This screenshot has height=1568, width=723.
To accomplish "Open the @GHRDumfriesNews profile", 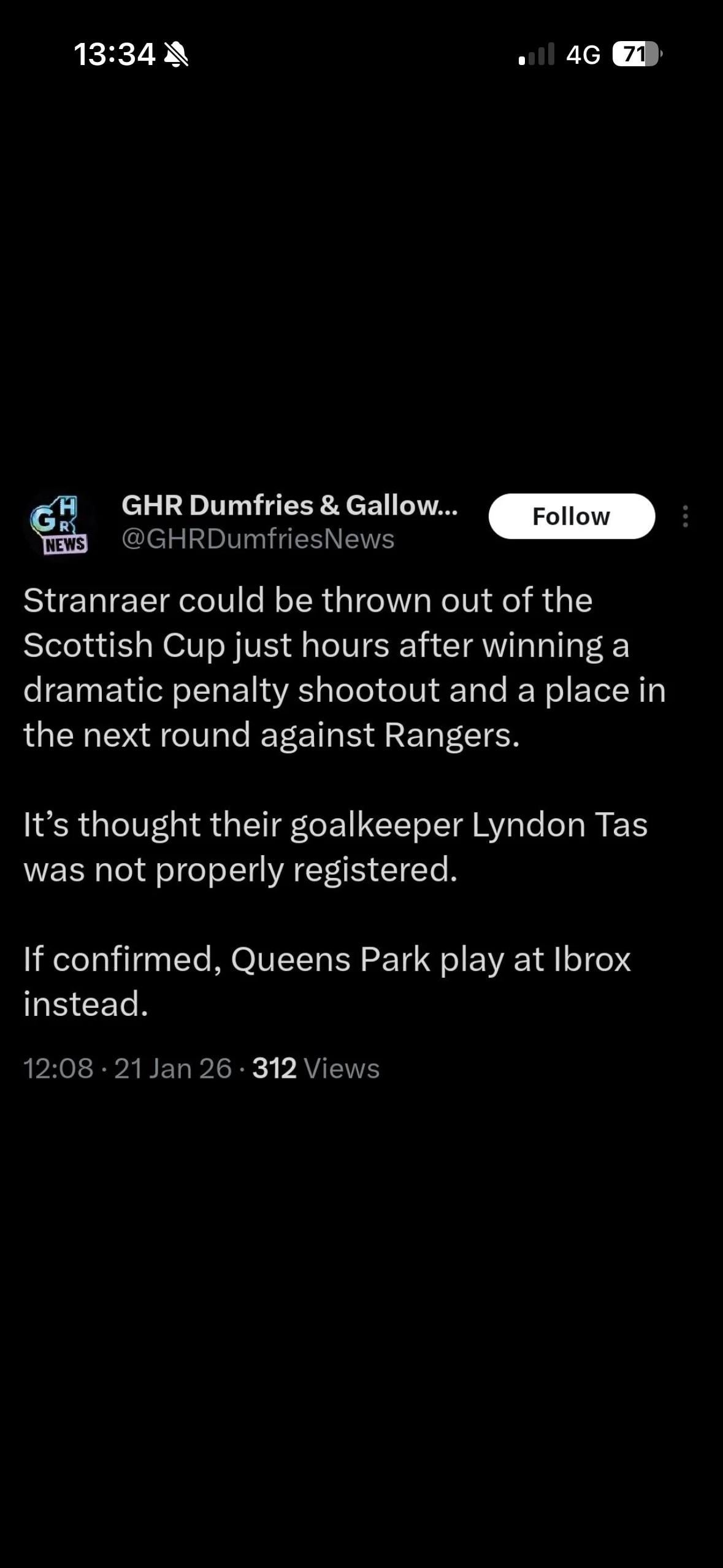I will pos(258,539).
